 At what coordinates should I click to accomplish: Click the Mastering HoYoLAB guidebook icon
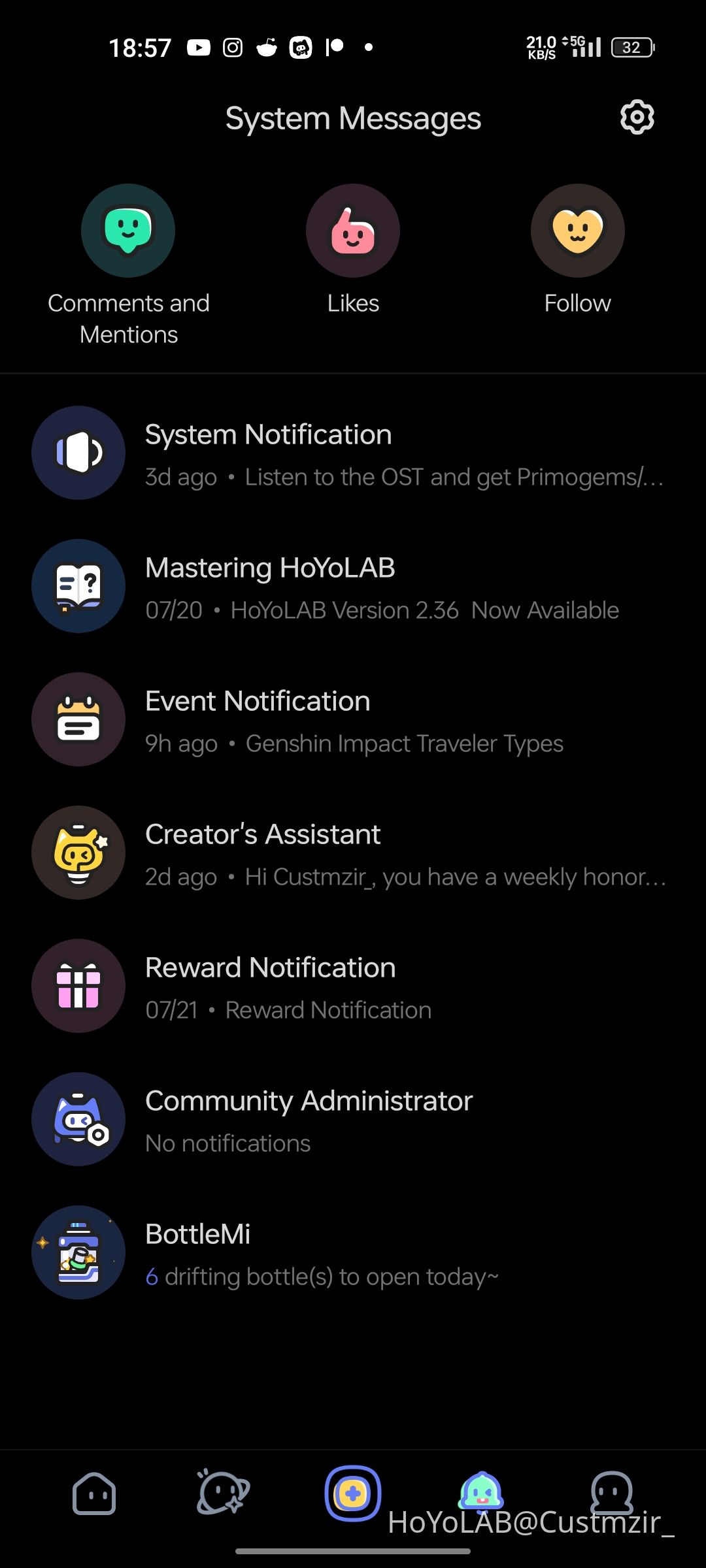(78, 586)
